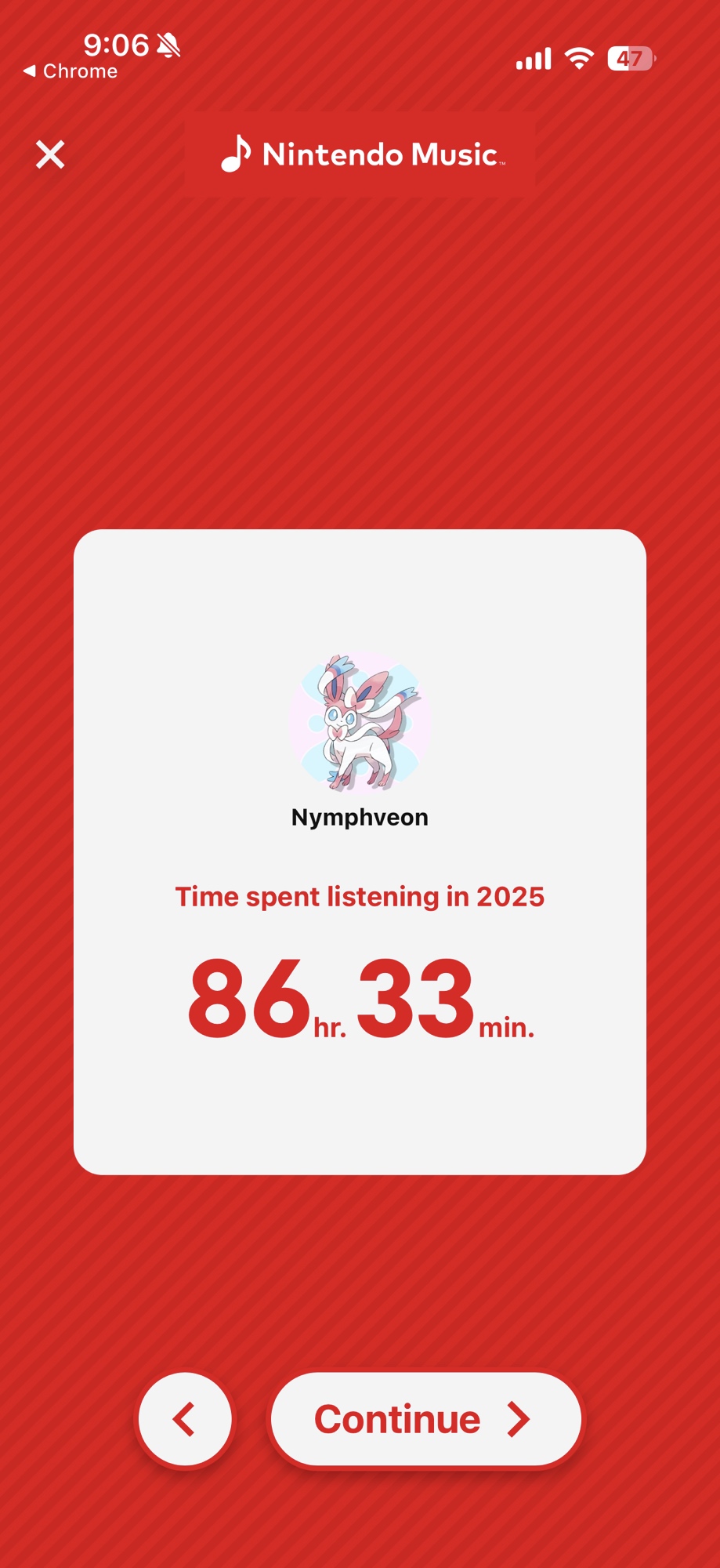This screenshot has height=1568, width=720.
Task: Close the Nintendo Music recap
Action: (x=50, y=154)
